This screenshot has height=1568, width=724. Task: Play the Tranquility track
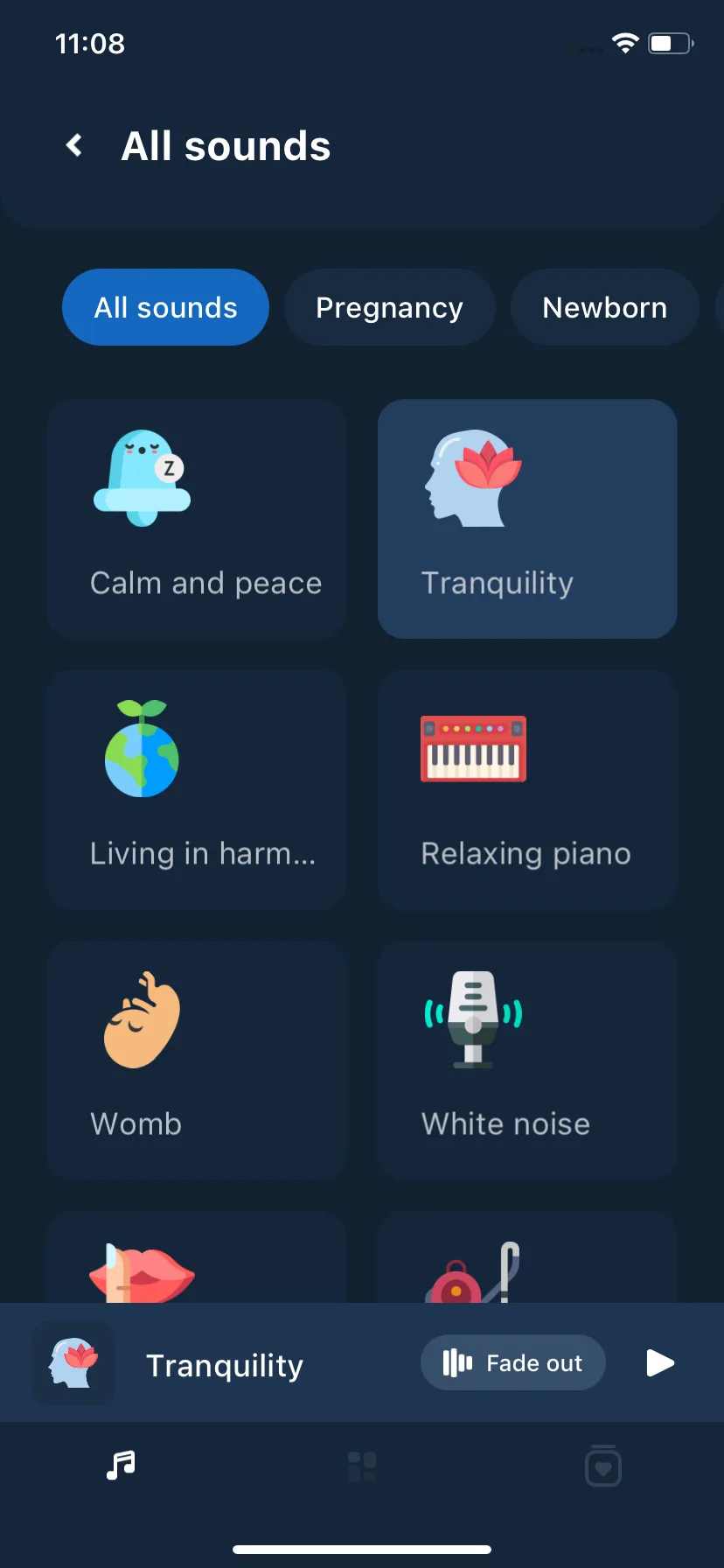click(660, 1362)
